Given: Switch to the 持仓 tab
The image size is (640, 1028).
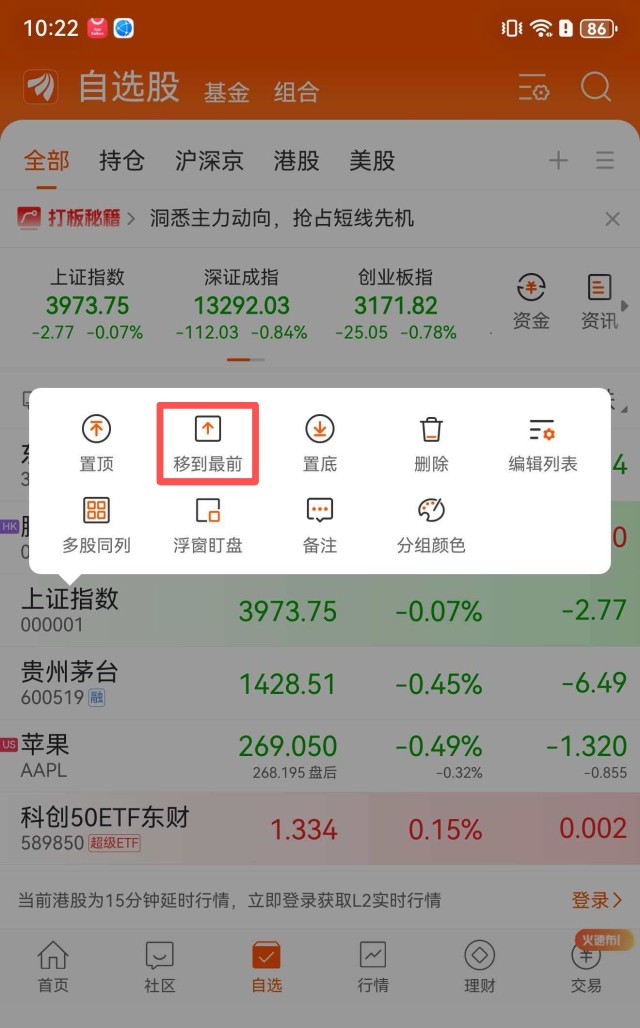Looking at the screenshot, I should click(x=122, y=160).
